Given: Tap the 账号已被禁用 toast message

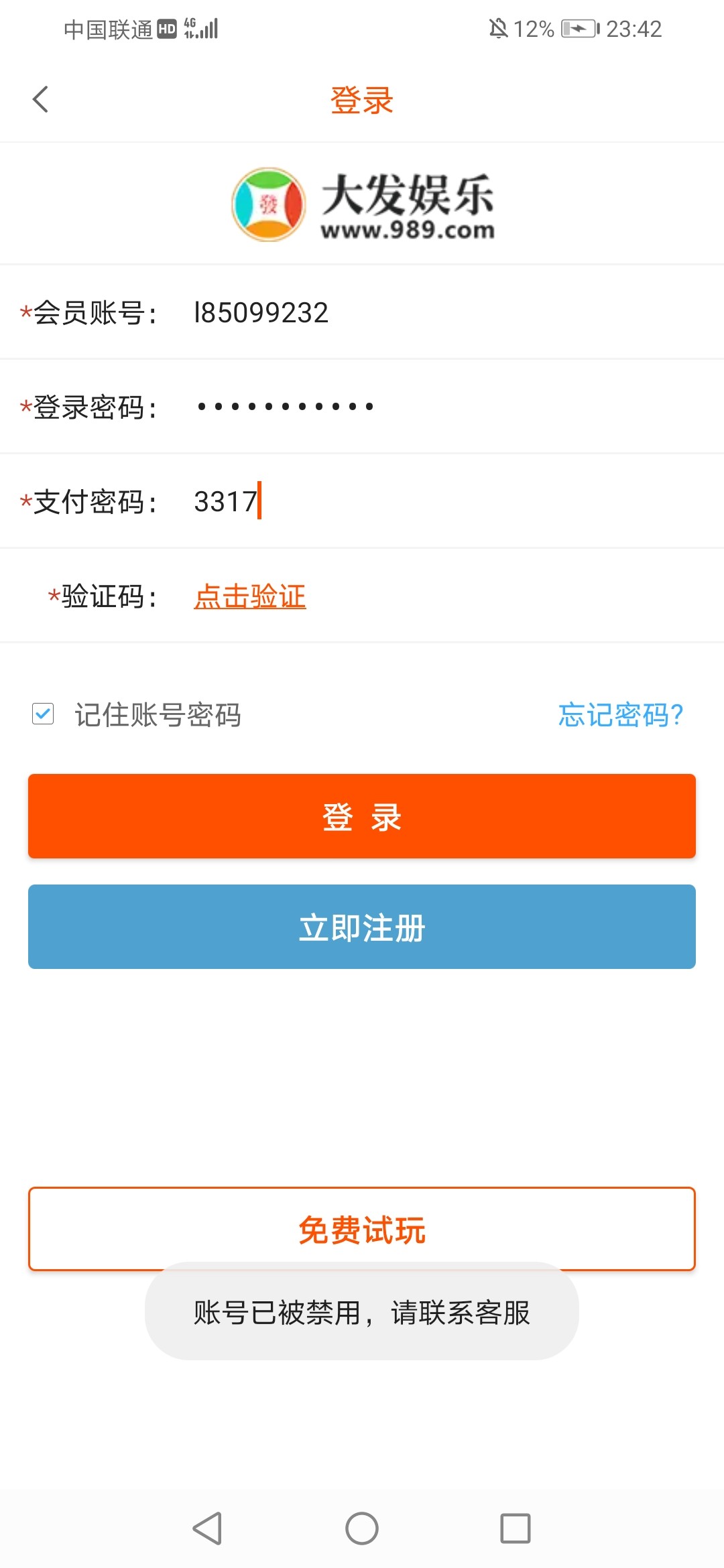Looking at the screenshot, I should click(x=362, y=1313).
